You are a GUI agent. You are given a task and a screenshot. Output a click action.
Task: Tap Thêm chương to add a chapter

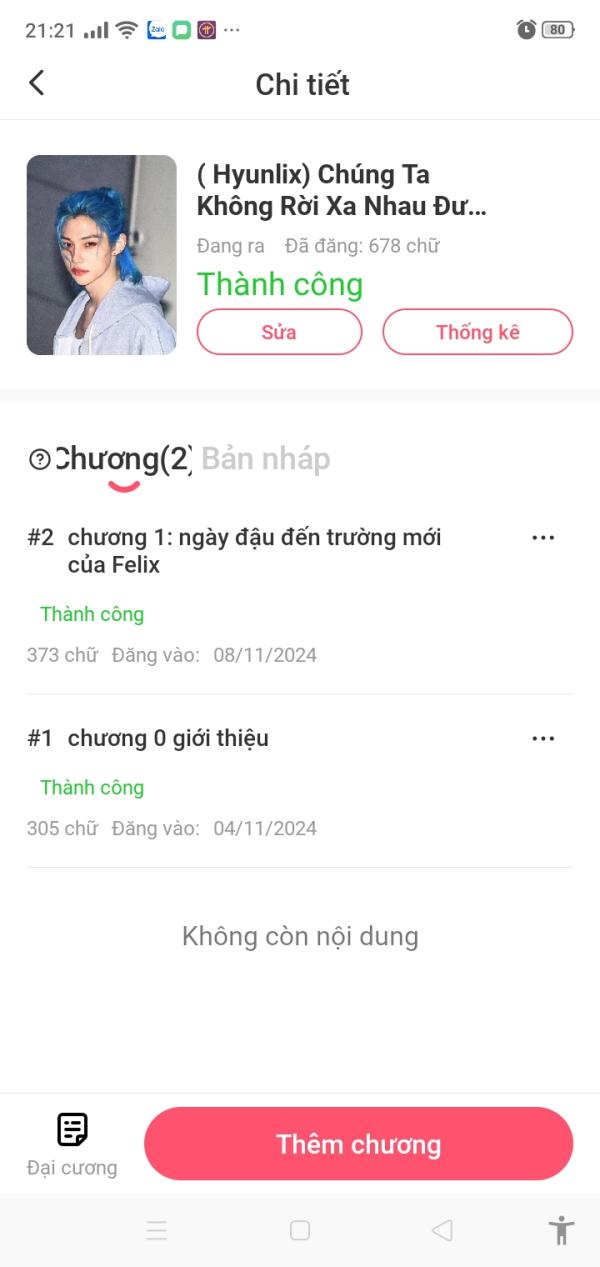tap(358, 1144)
